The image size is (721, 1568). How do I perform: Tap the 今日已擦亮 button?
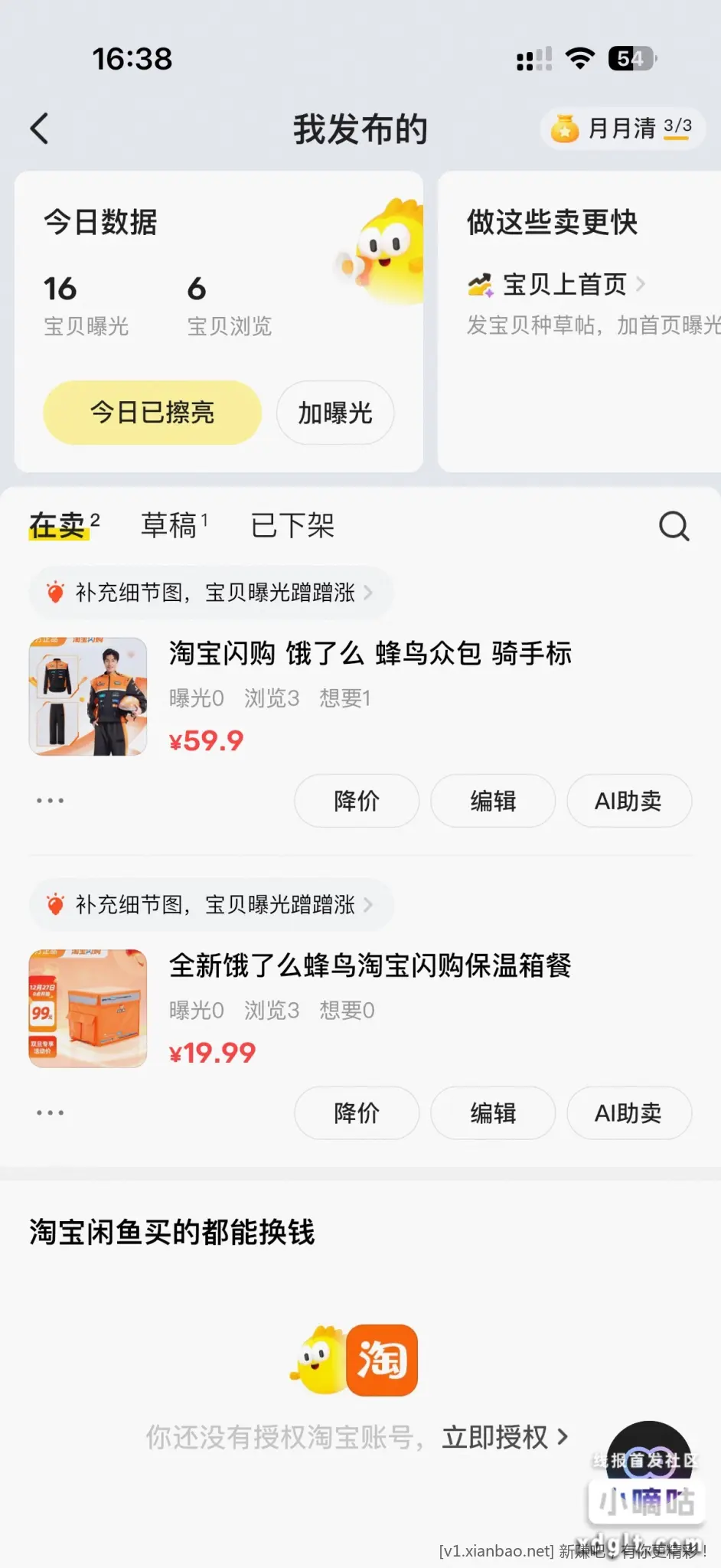click(x=152, y=413)
